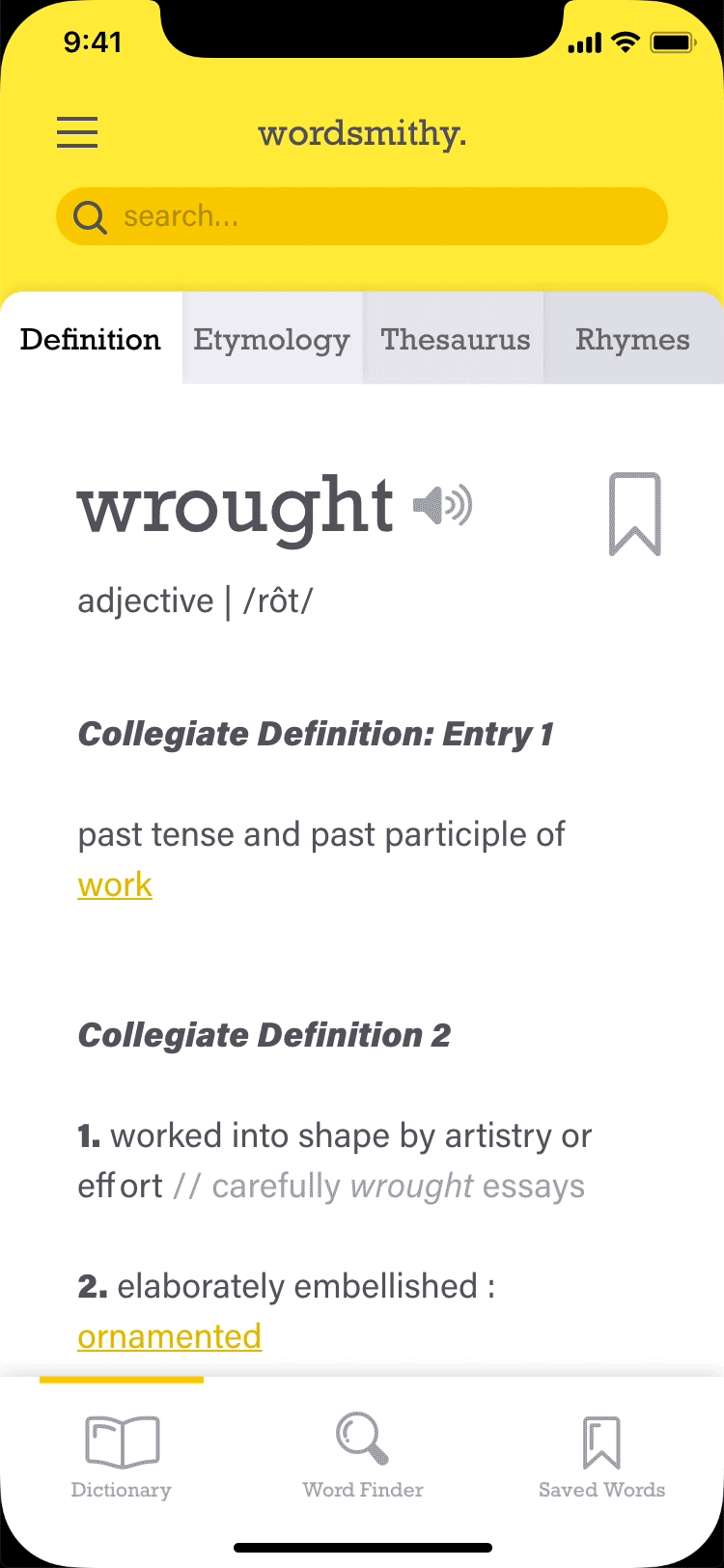This screenshot has height=1568, width=724.
Task: Follow the ornamented link
Action: pyautogui.click(x=170, y=1337)
